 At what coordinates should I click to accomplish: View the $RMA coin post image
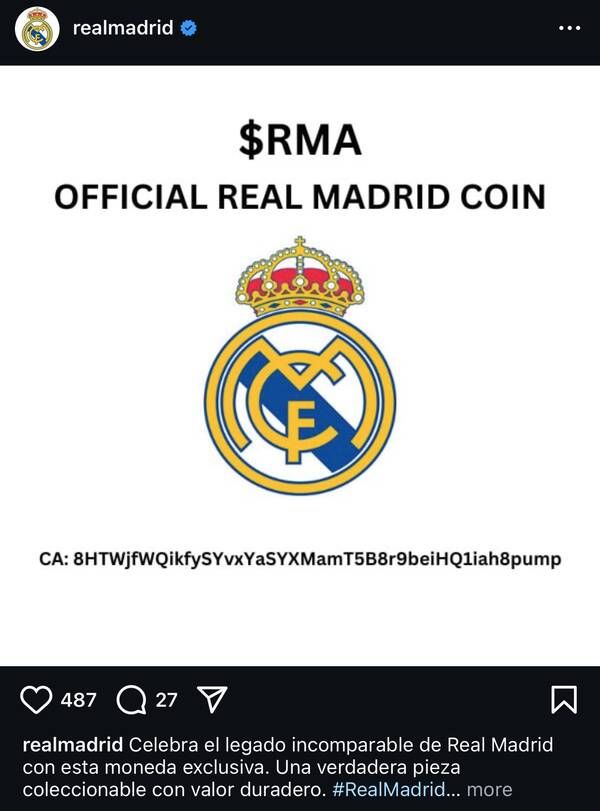pos(300,365)
